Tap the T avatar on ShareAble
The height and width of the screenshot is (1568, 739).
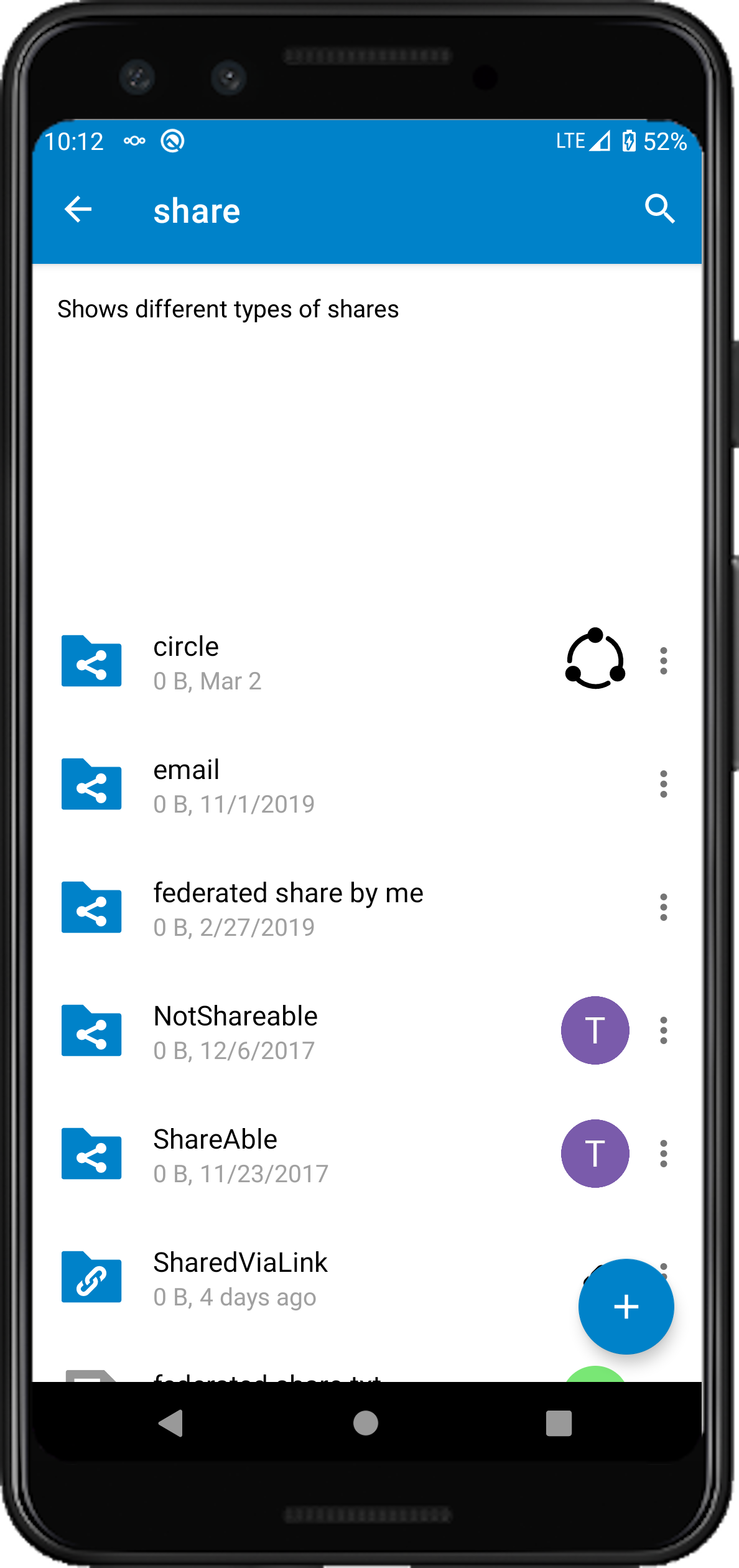595,1154
